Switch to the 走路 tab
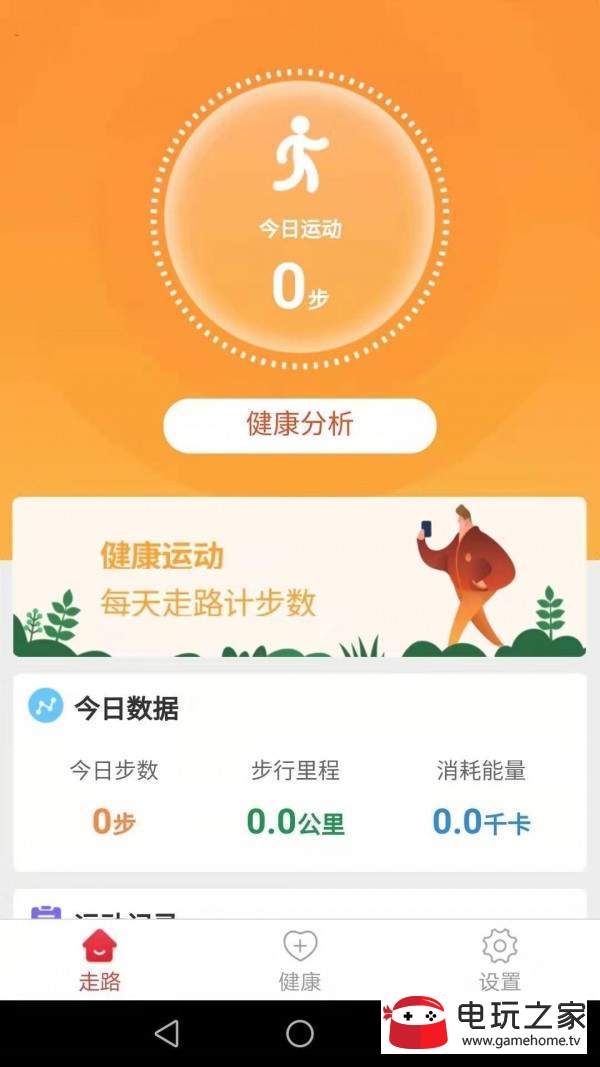600x1067 pixels. 99,959
